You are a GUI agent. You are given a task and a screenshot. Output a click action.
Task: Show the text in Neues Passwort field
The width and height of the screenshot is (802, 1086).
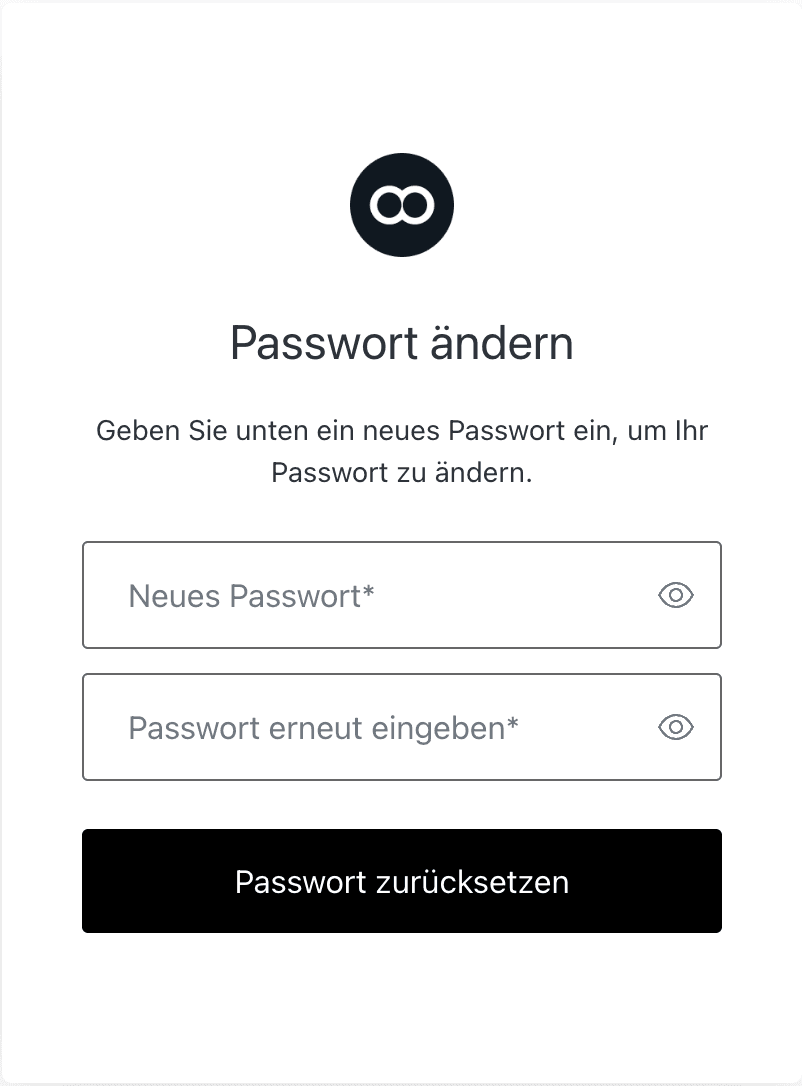676,595
